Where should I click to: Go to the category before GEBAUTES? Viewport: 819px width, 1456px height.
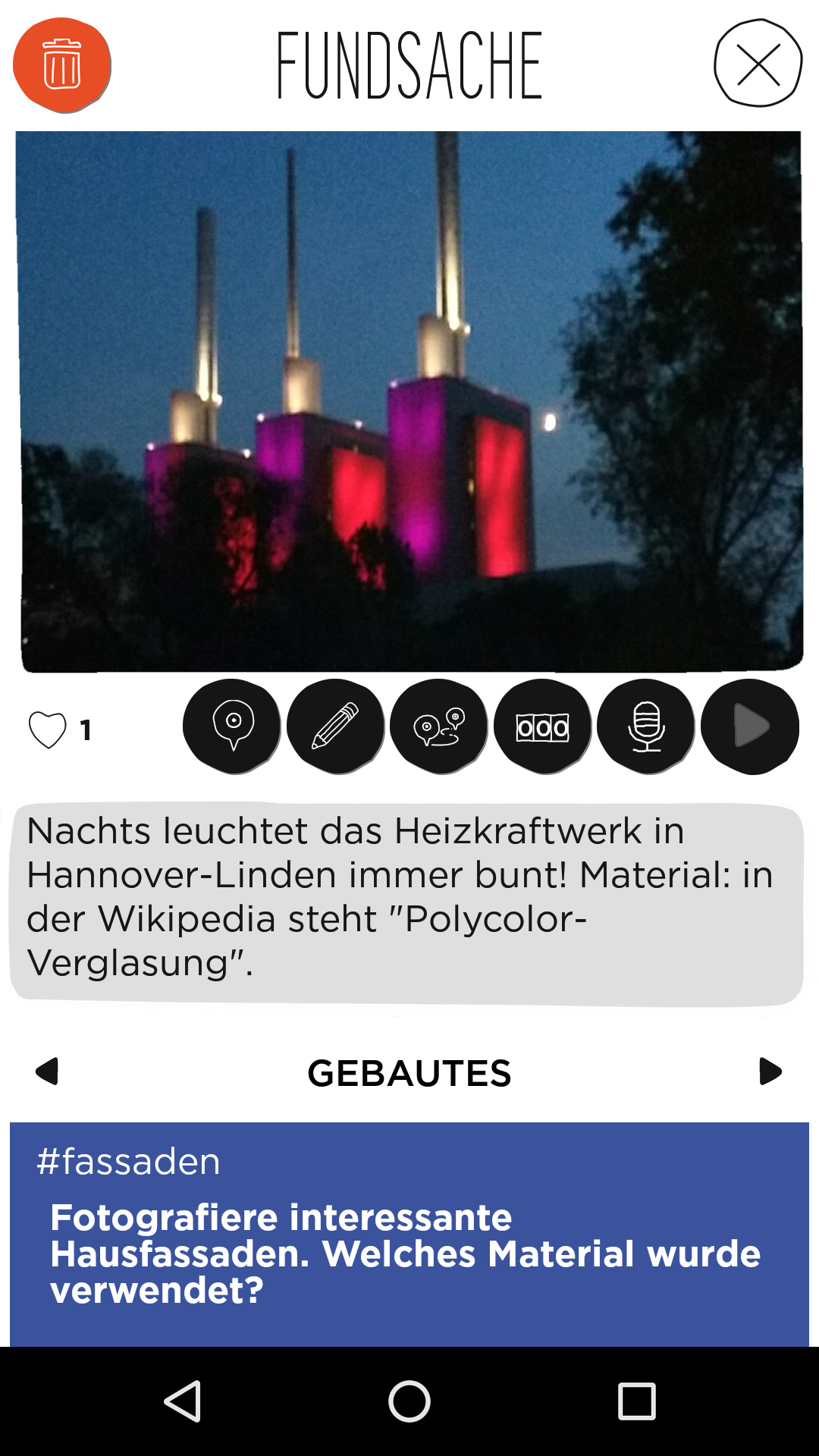coord(48,1072)
